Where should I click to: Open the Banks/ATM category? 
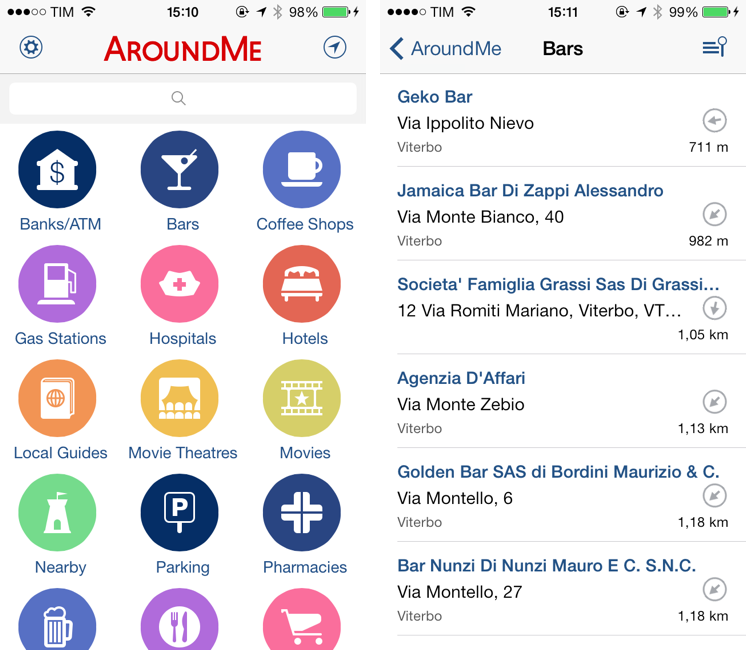(x=58, y=170)
